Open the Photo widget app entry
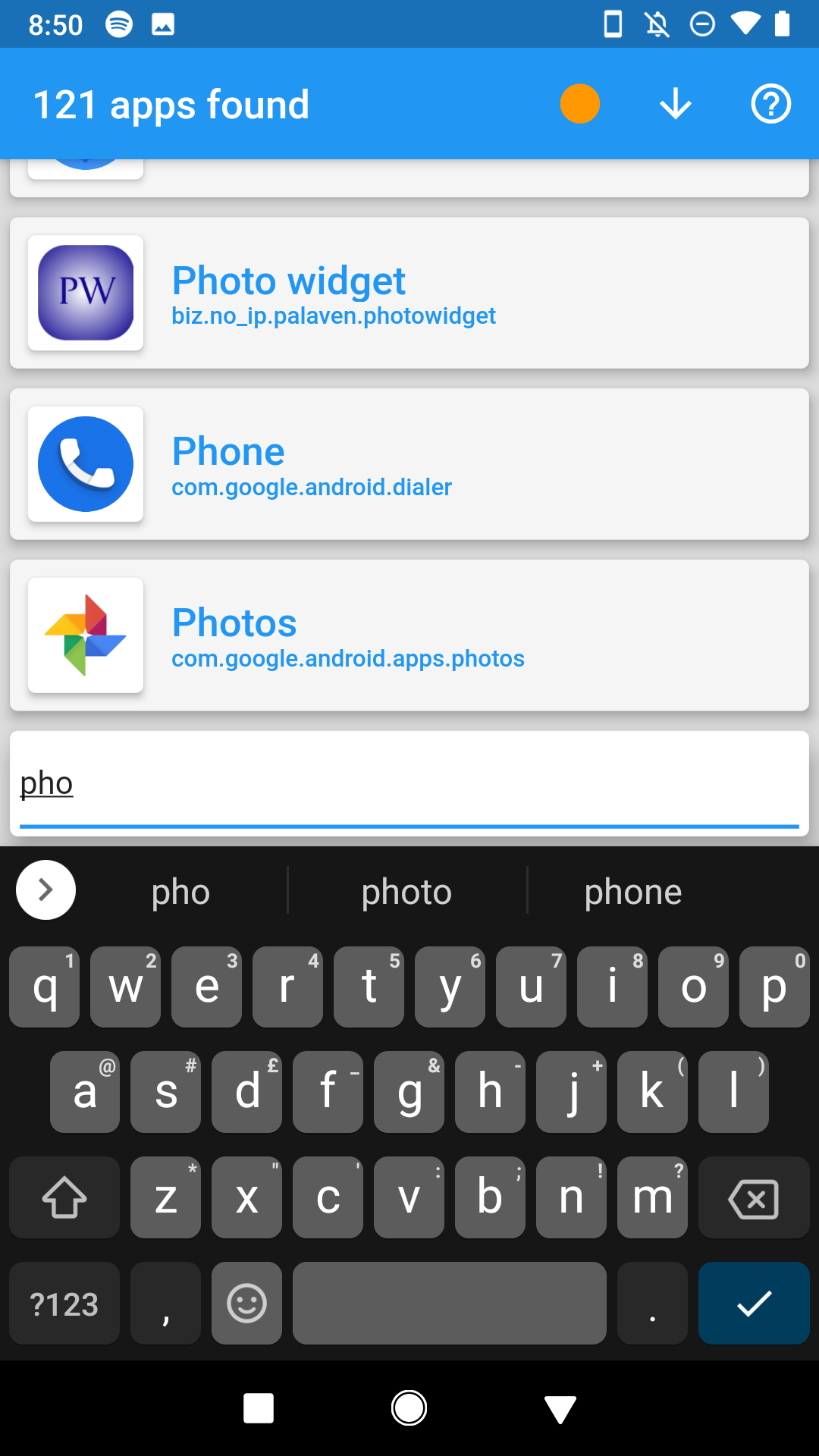The width and height of the screenshot is (819, 1456). 409,293
